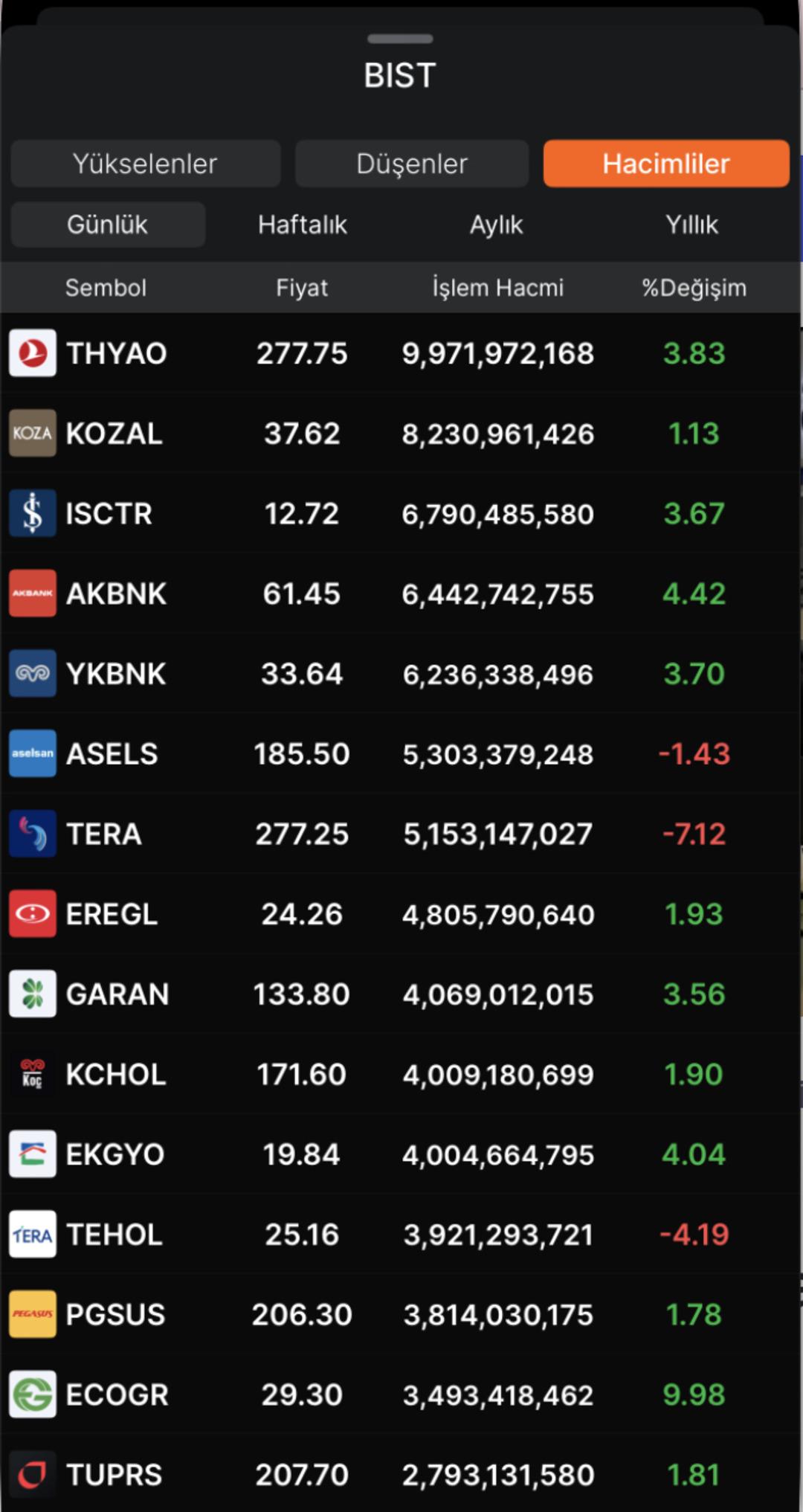Image resolution: width=803 pixels, height=1512 pixels.
Task: Enable the Günlük period filter
Action: click(107, 225)
